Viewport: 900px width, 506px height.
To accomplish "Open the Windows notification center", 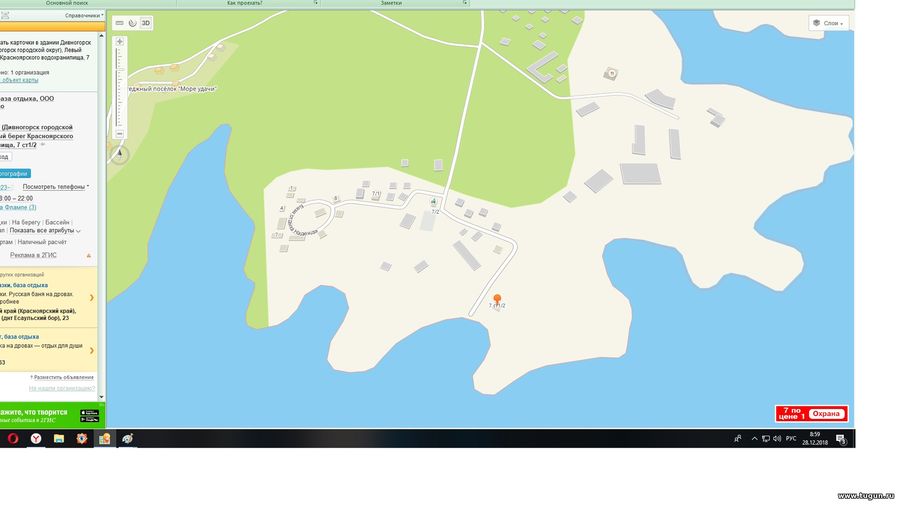I will [x=841, y=439].
